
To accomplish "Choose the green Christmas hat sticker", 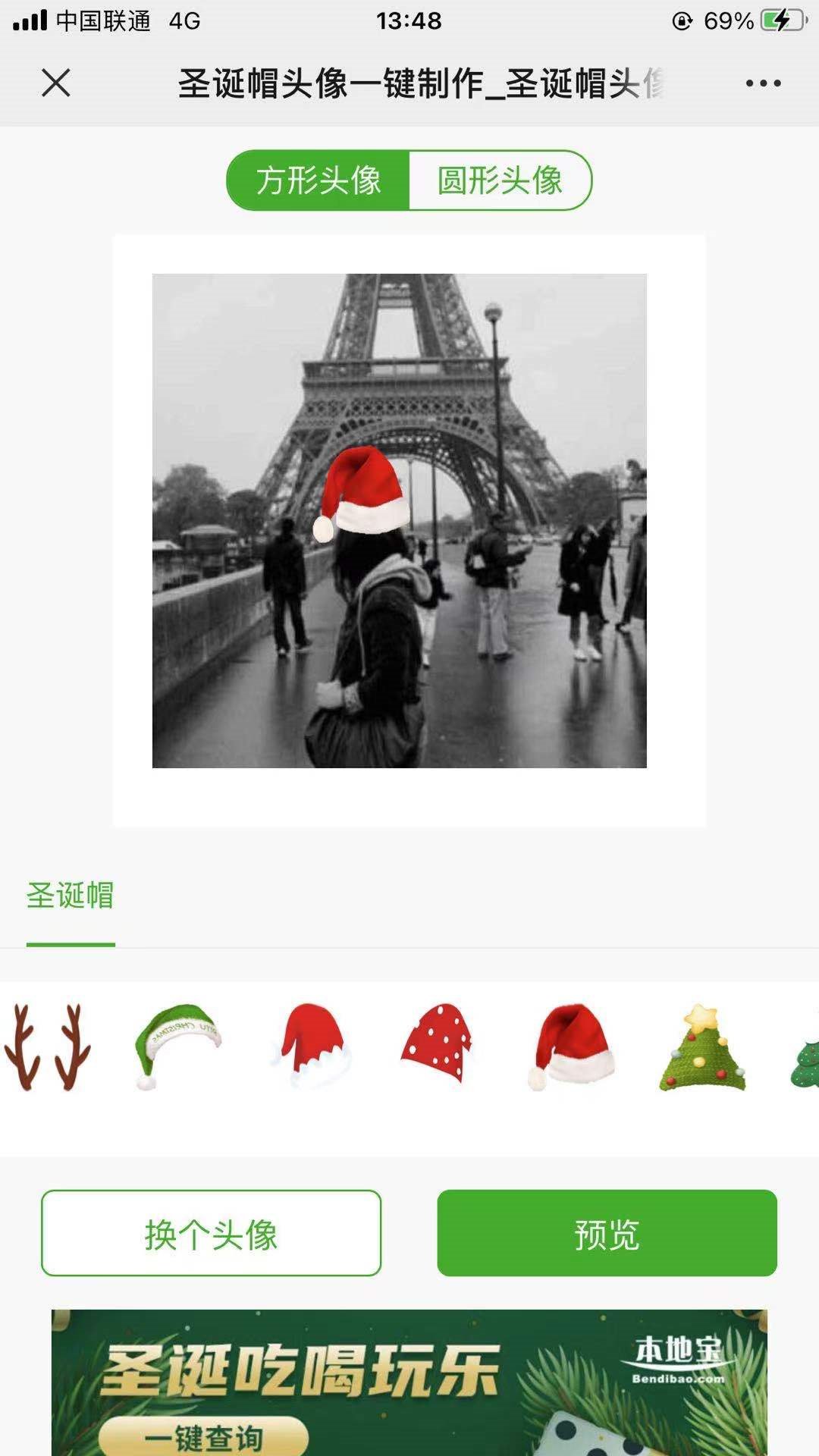I will point(177,1046).
